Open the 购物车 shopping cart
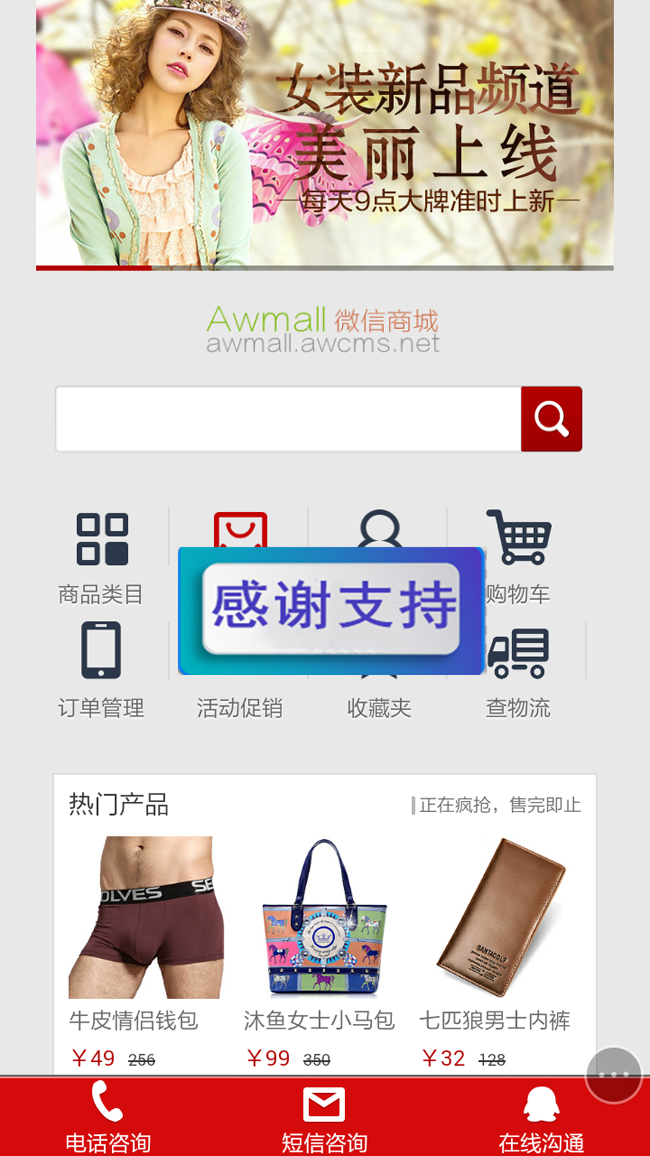The height and width of the screenshot is (1156, 650). [518, 559]
